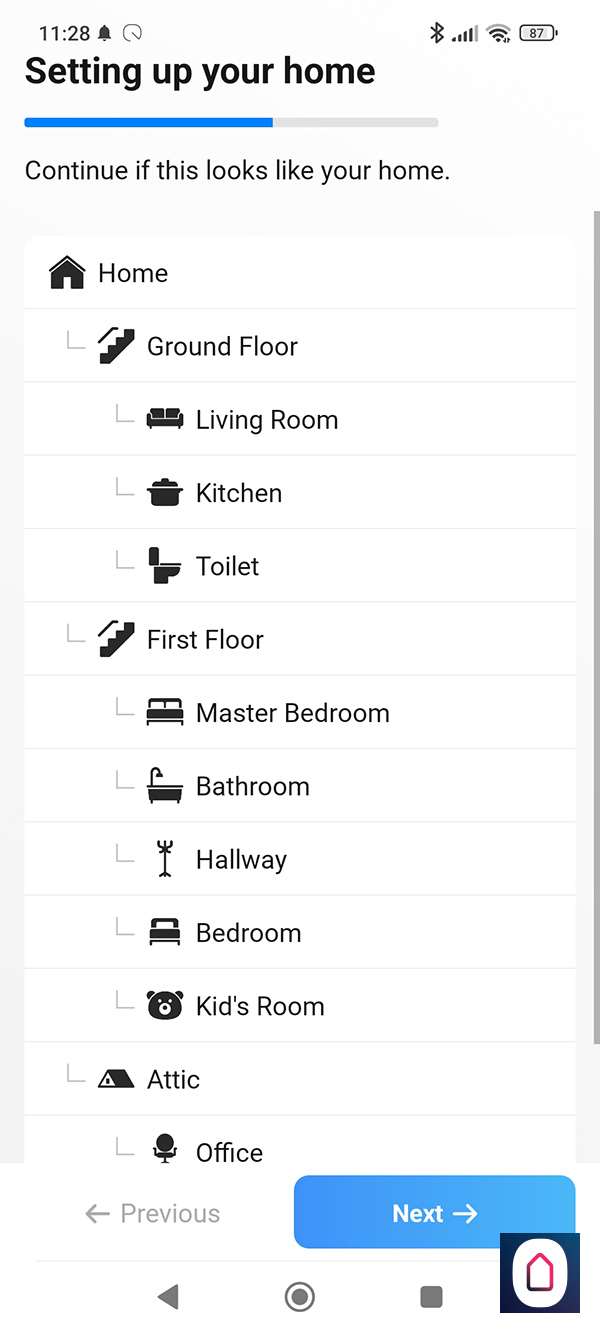Select the Living Room item

point(266,419)
